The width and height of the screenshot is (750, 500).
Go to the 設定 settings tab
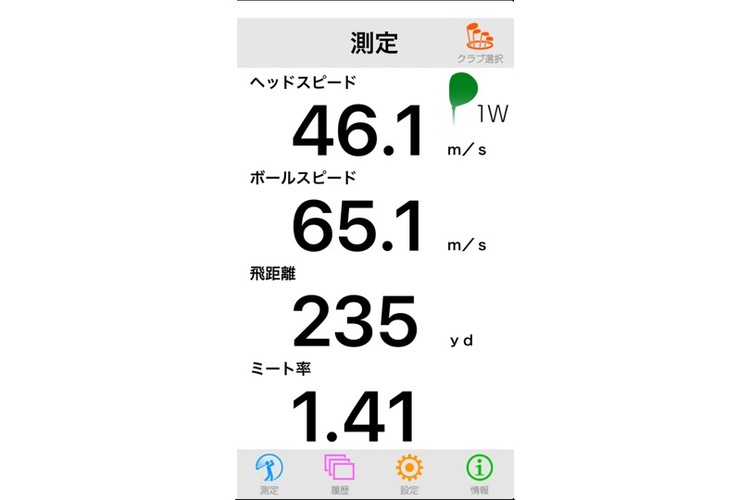click(409, 472)
